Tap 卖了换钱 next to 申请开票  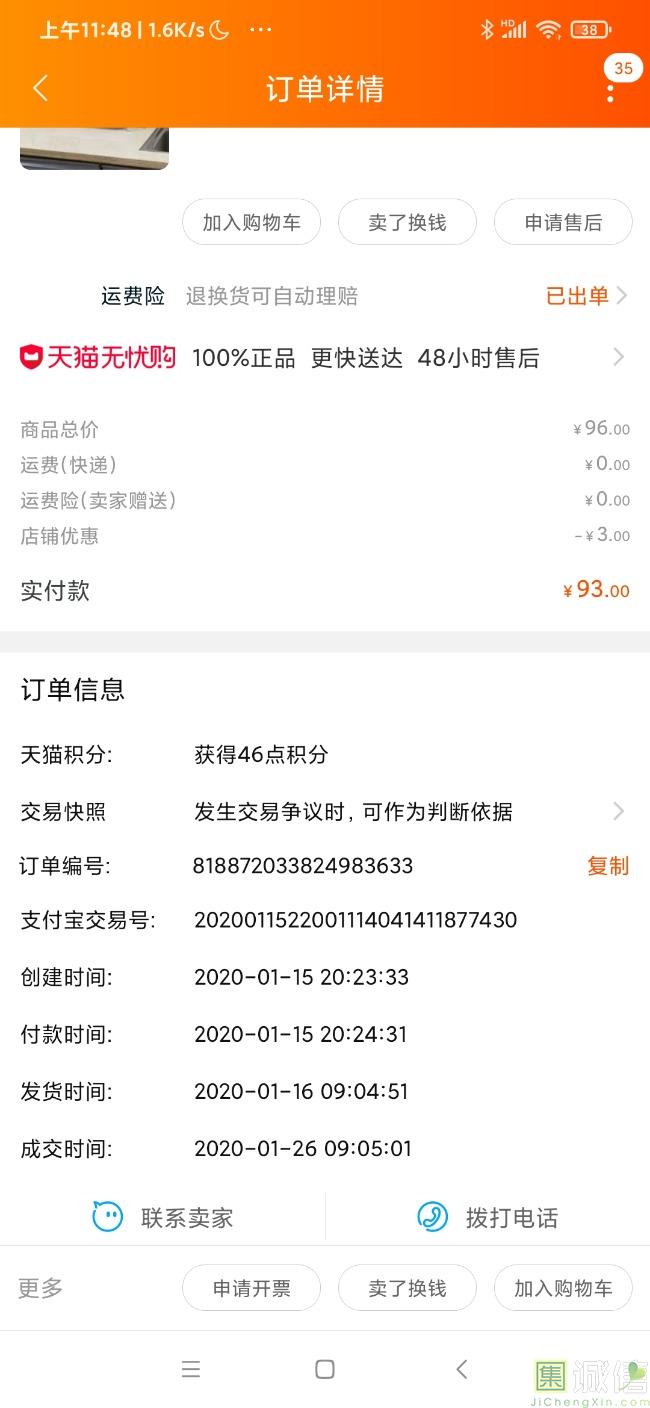click(407, 1288)
